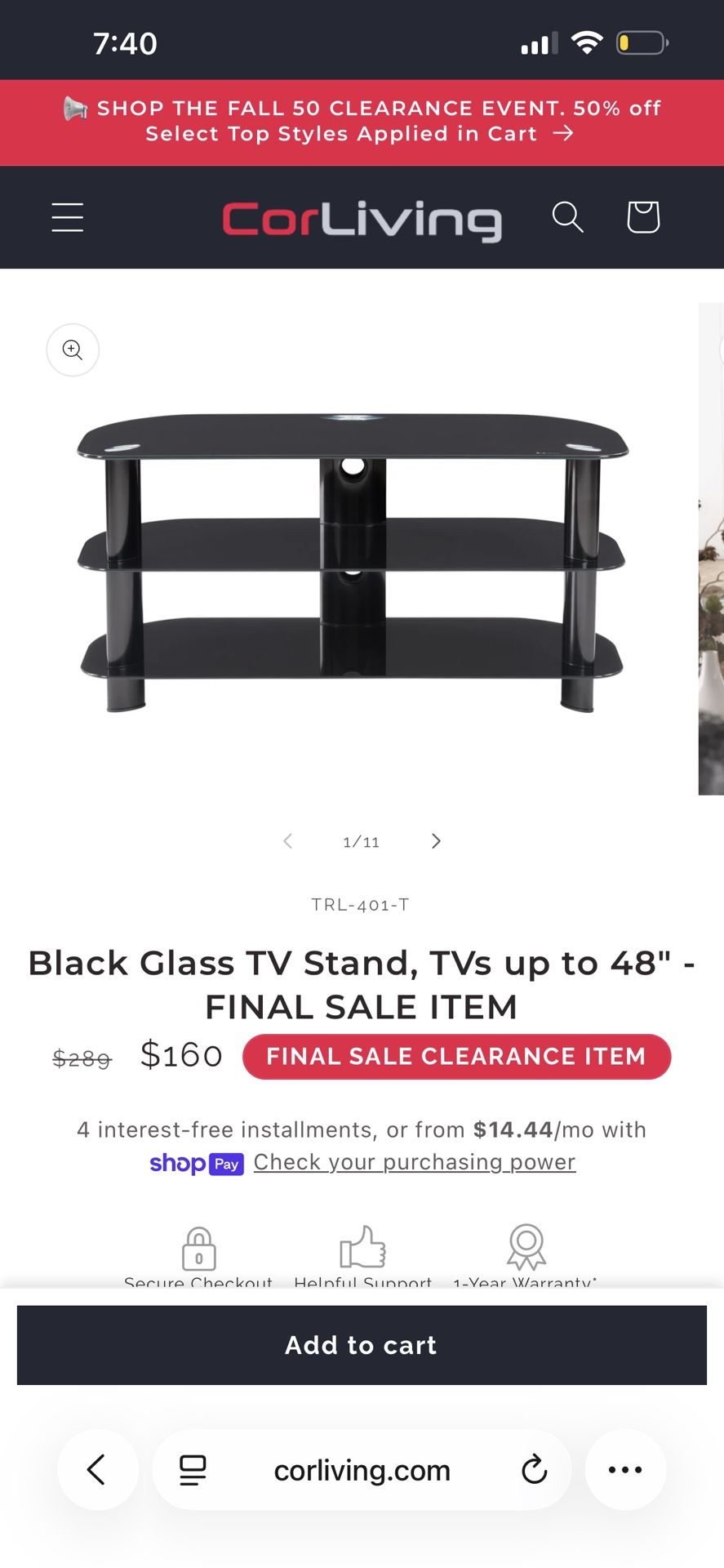Click the FINAL SALE CLEARANCE ITEM badge

455,1056
